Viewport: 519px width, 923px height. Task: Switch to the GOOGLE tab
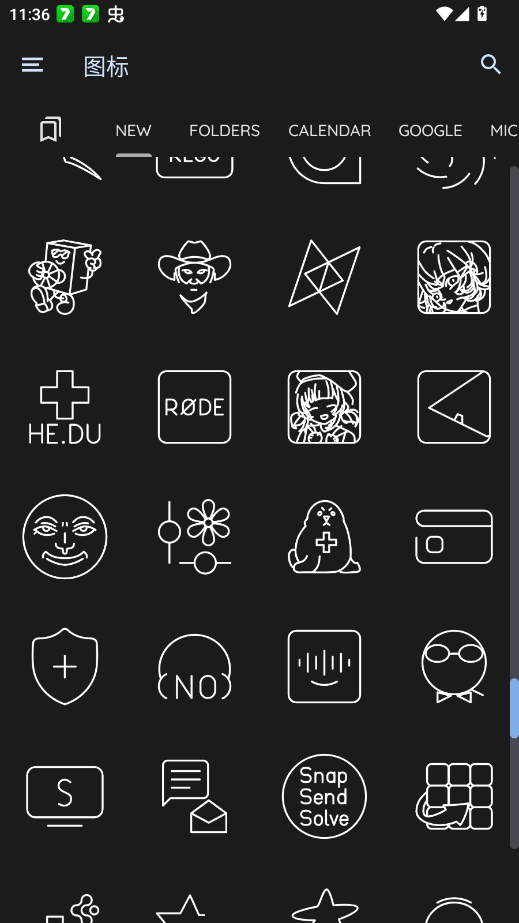[x=430, y=130]
